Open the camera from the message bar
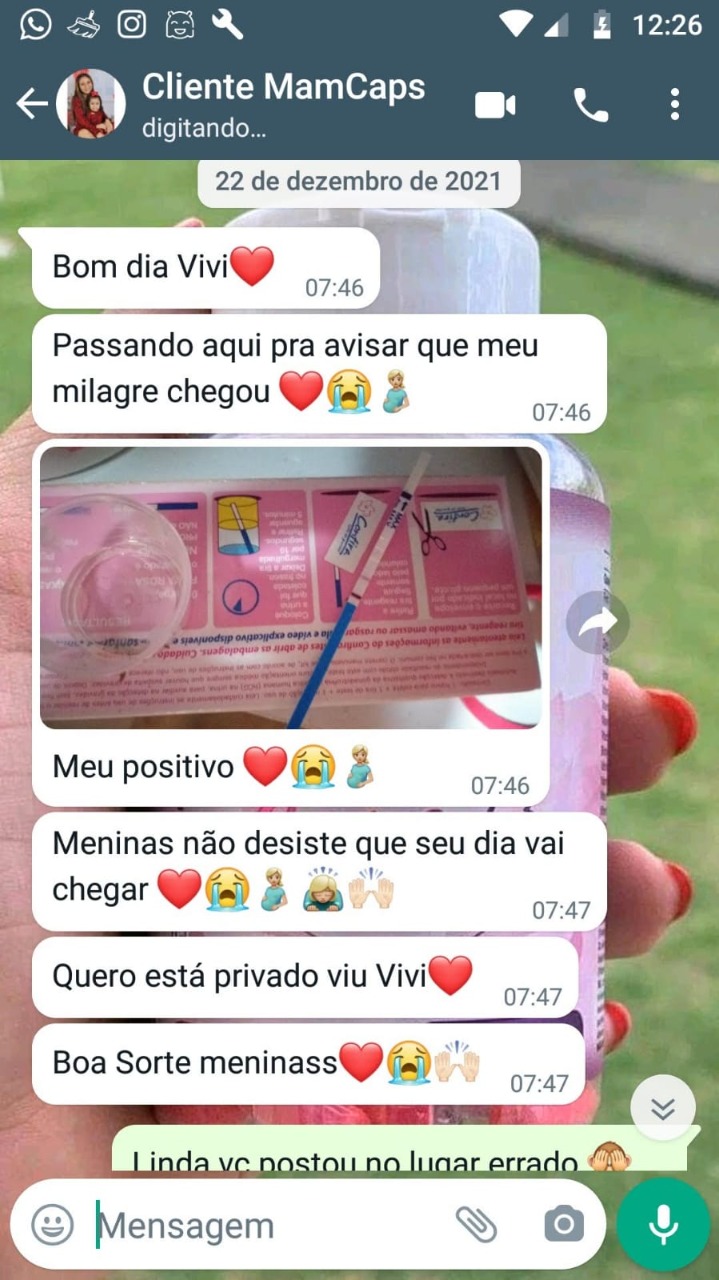 pyautogui.click(x=563, y=1224)
